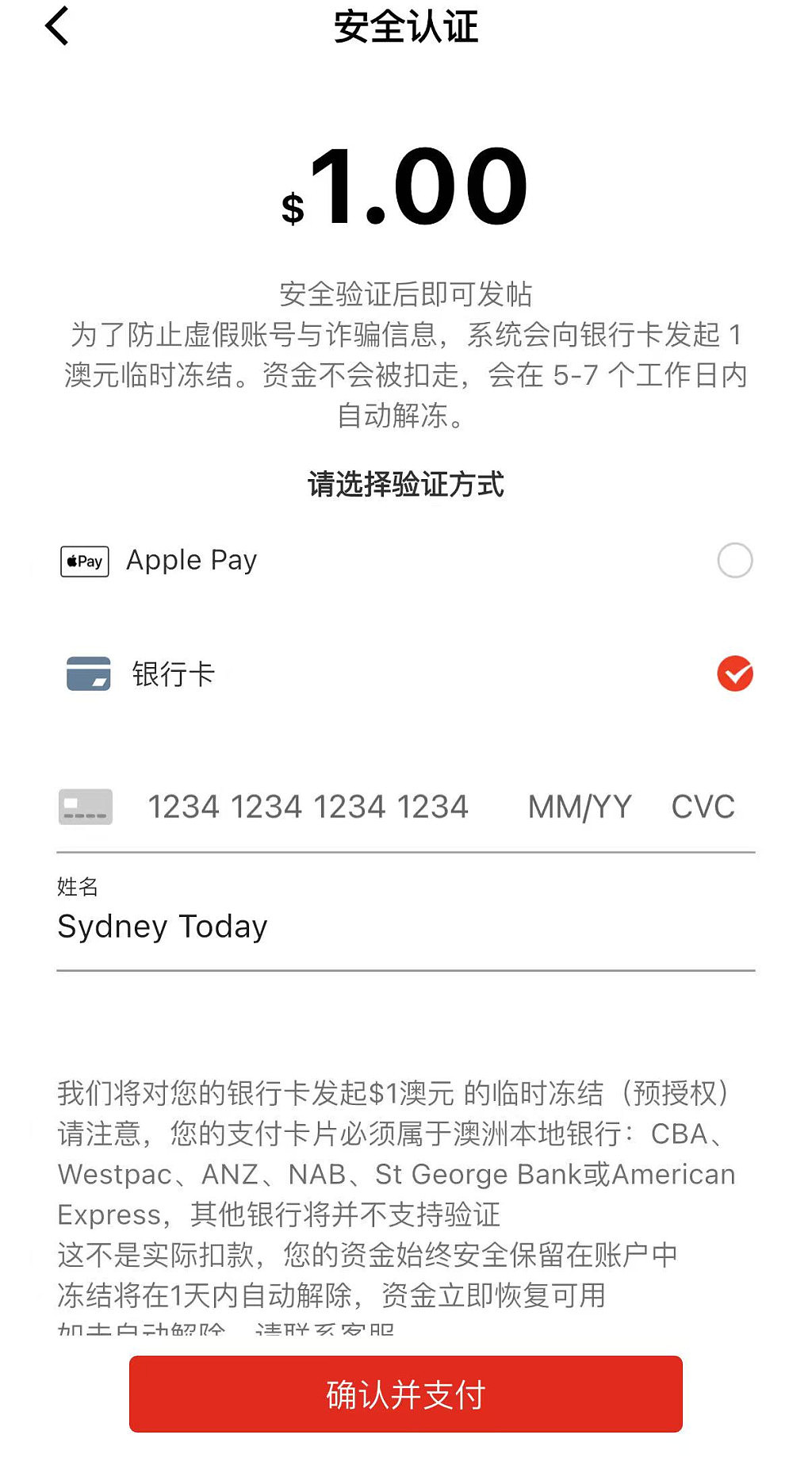Click the name field showing Sydney Today
This screenshot has height=1477, width=812.
tap(162, 926)
